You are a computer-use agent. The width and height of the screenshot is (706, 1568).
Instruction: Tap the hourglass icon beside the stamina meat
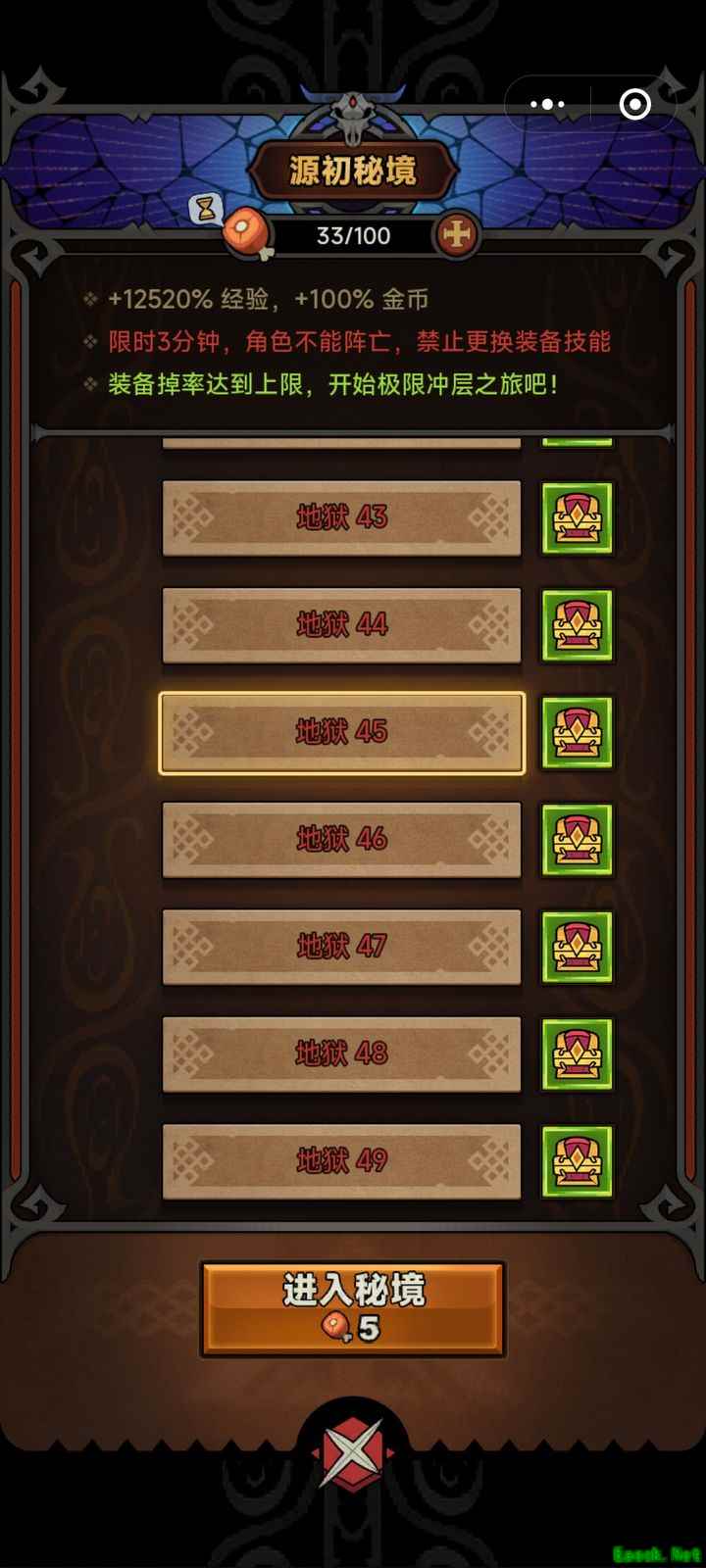click(207, 208)
